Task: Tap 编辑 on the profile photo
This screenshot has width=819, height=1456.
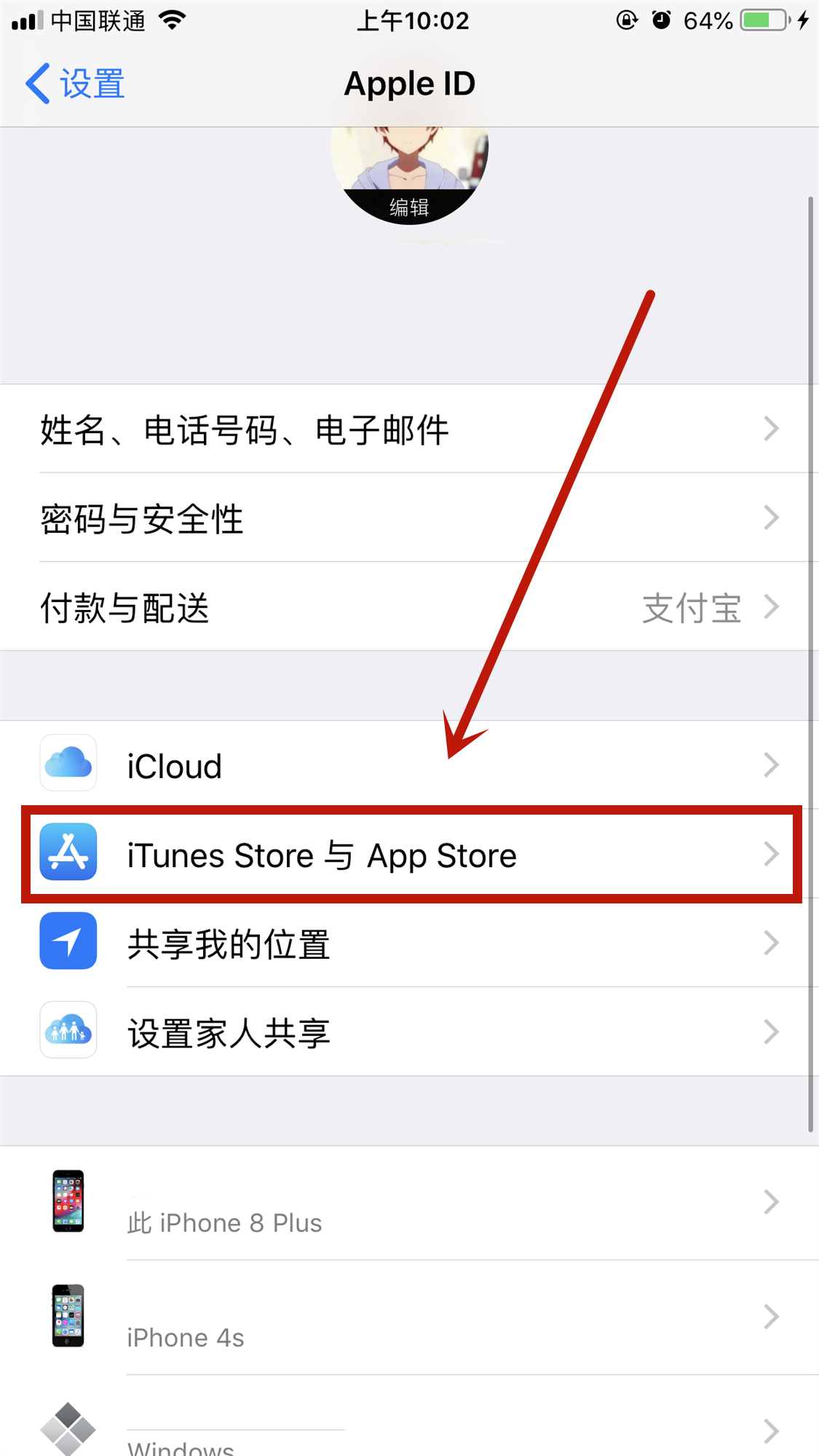Action: 409,207
